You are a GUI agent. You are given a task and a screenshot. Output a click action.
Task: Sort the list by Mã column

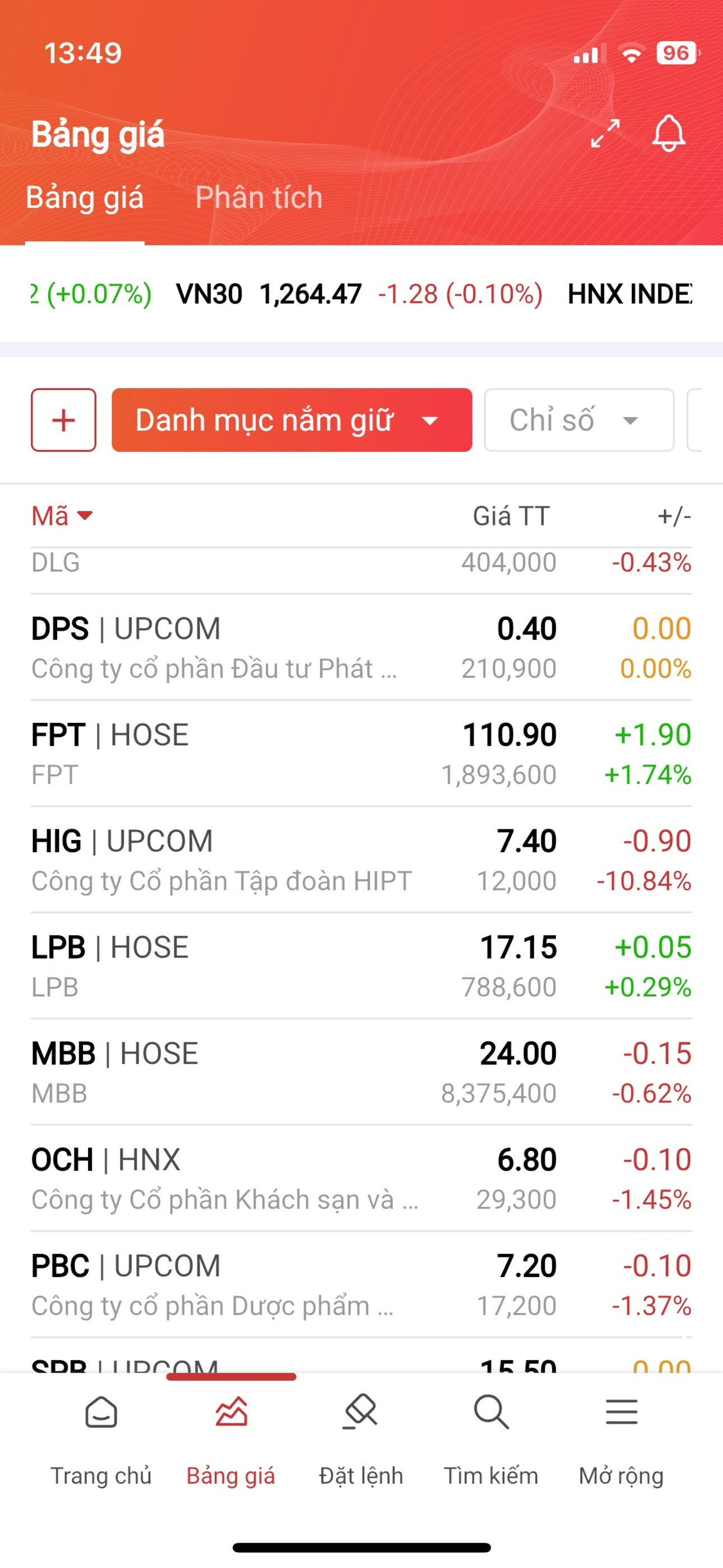point(62,516)
